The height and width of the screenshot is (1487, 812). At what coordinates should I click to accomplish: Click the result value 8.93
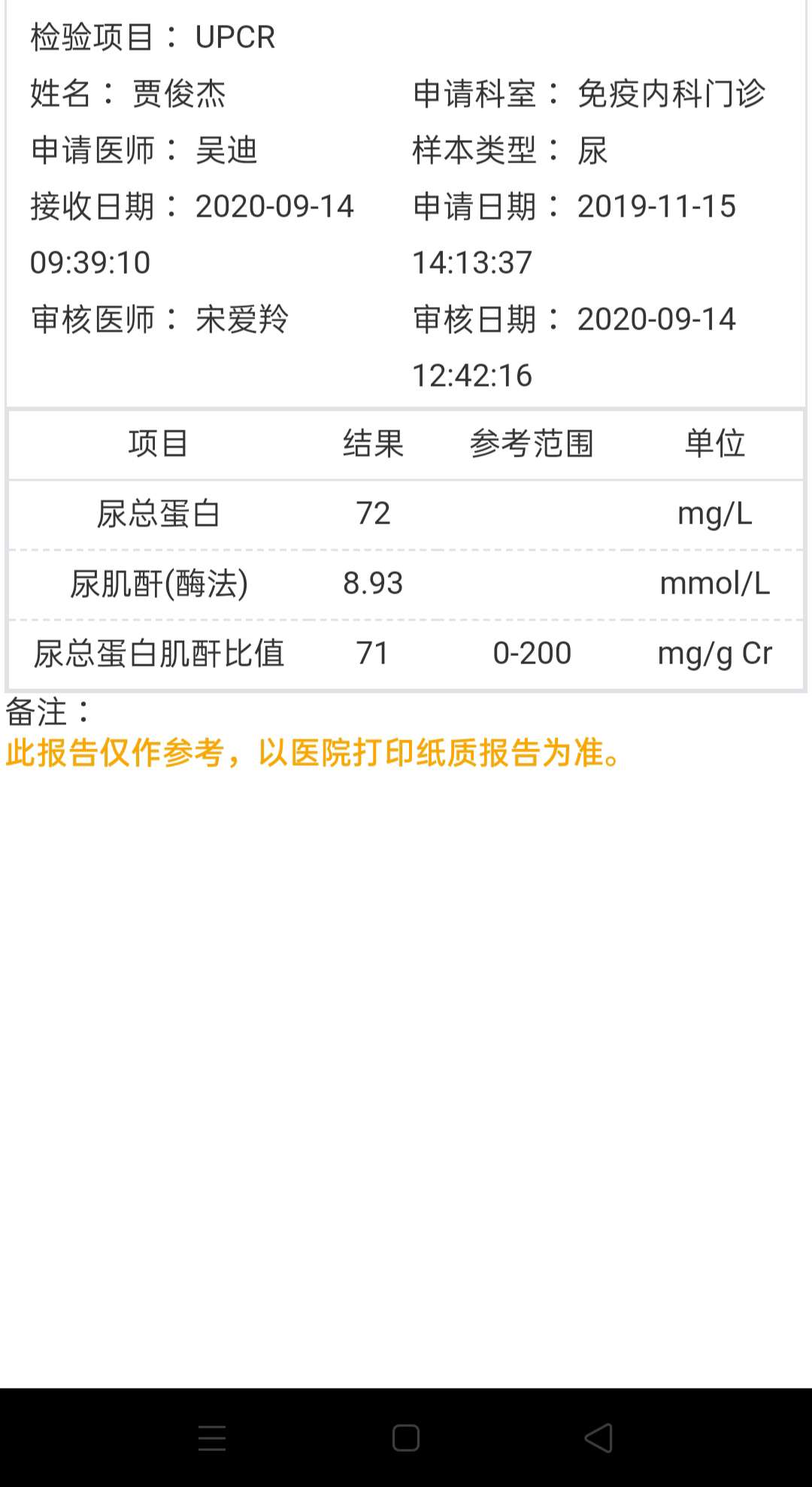373,583
